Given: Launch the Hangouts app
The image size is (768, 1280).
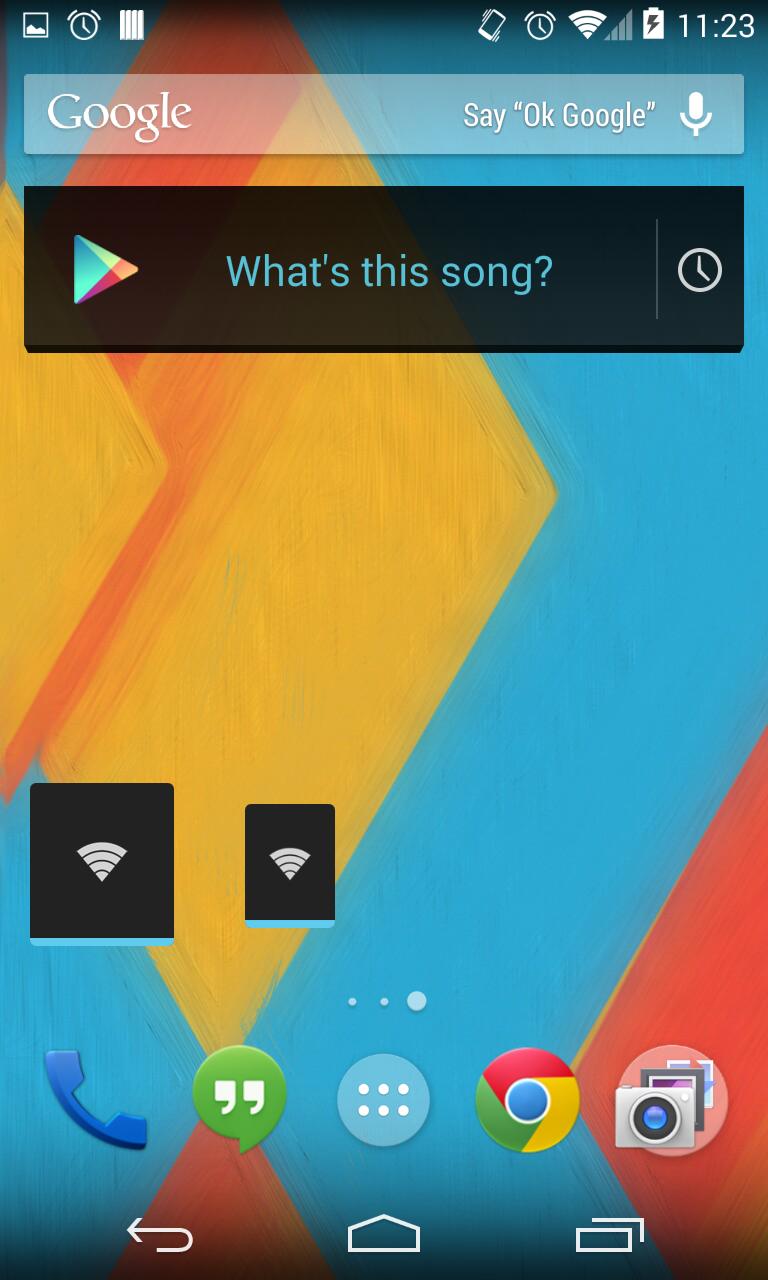Looking at the screenshot, I should (x=239, y=1098).
